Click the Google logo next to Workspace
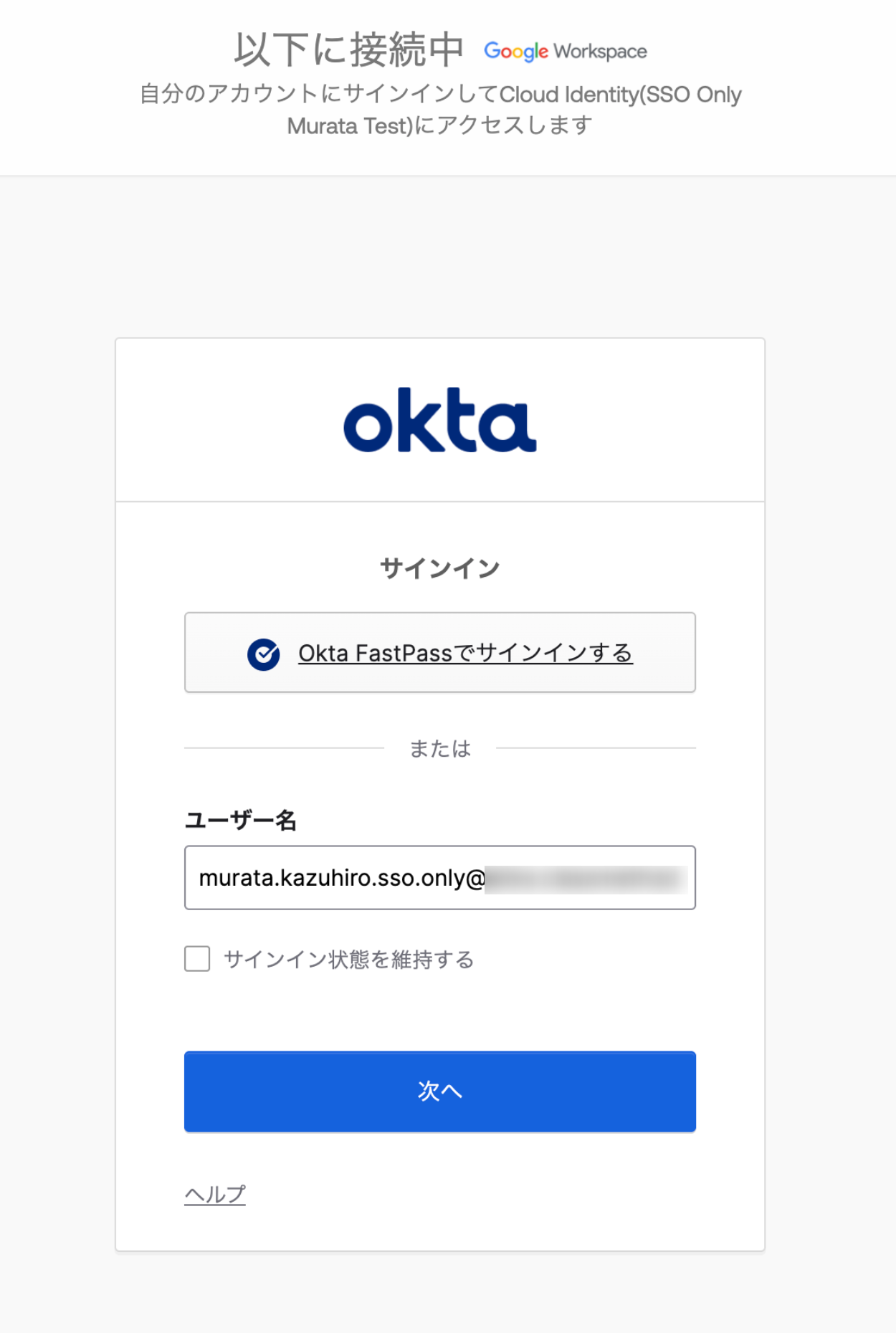The width and height of the screenshot is (896, 1333). click(x=515, y=51)
